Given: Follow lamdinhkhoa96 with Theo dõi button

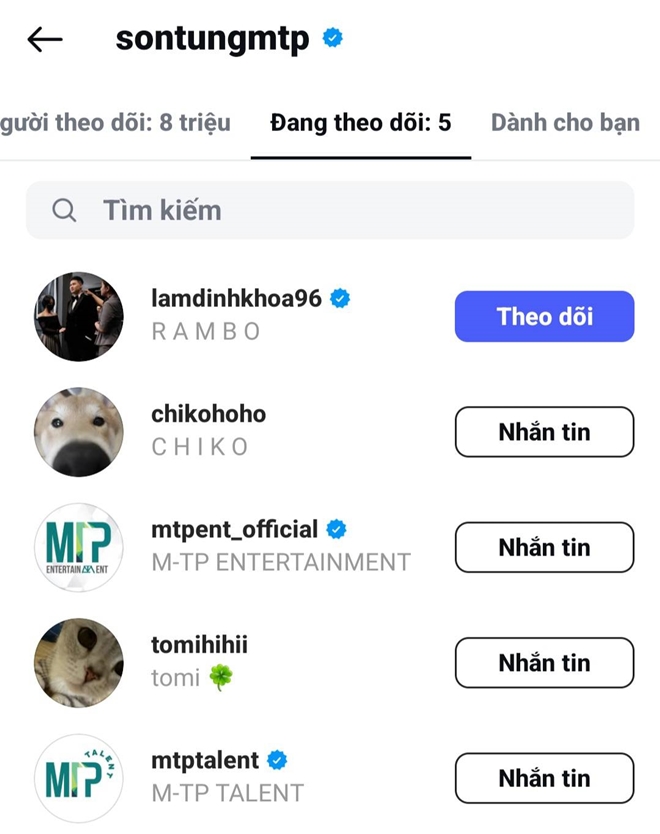Looking at the screenshot, I should coord(544,317).
